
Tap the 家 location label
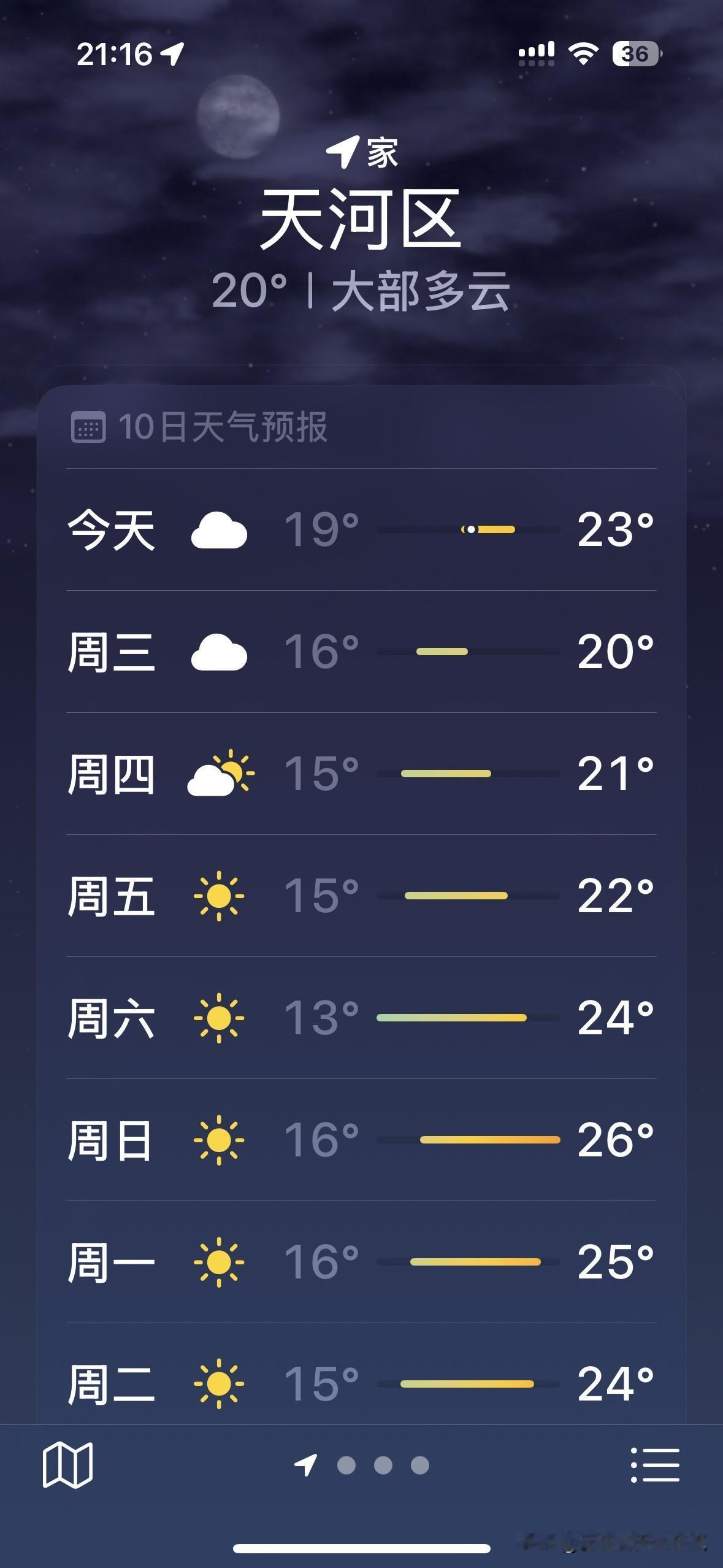362,152
